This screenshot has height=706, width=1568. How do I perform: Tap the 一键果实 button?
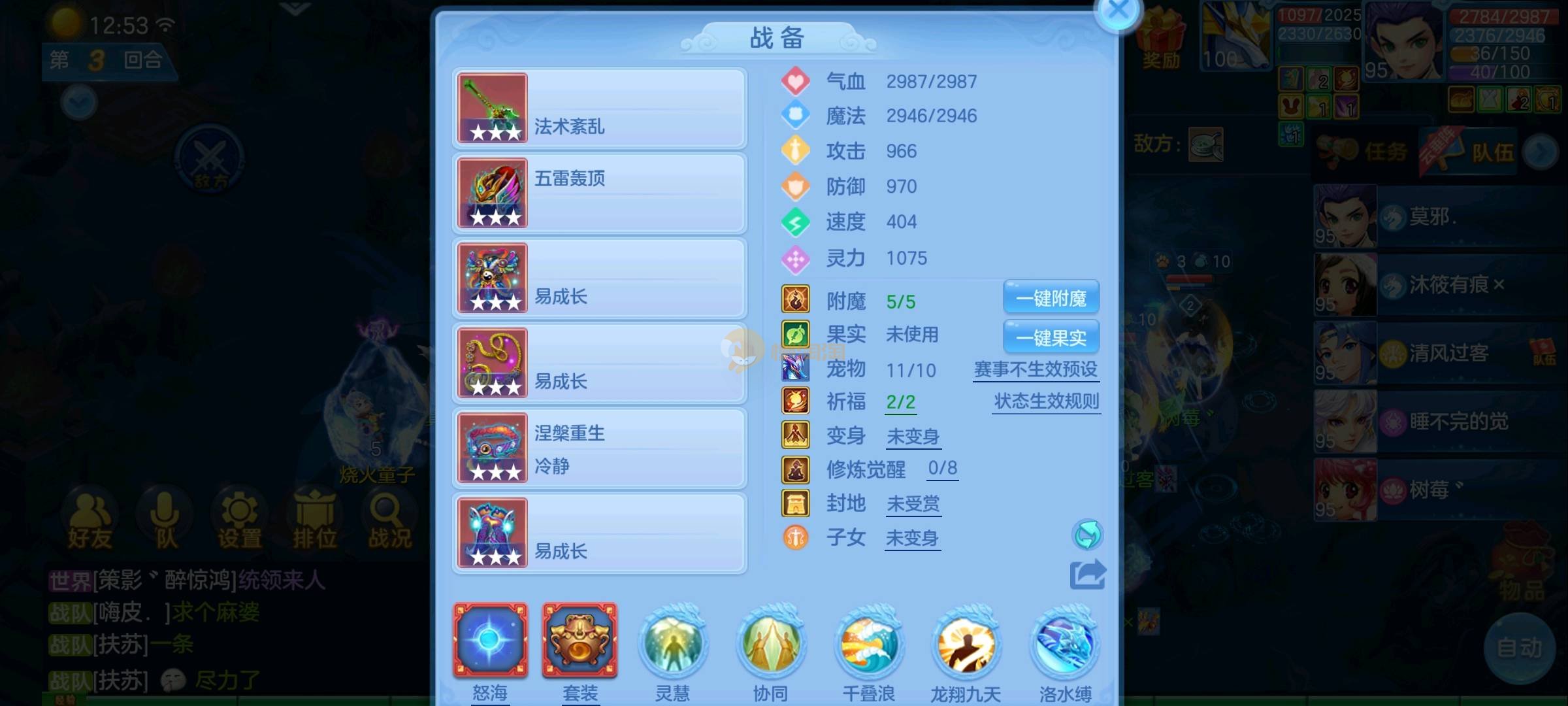pos(1051,337)
